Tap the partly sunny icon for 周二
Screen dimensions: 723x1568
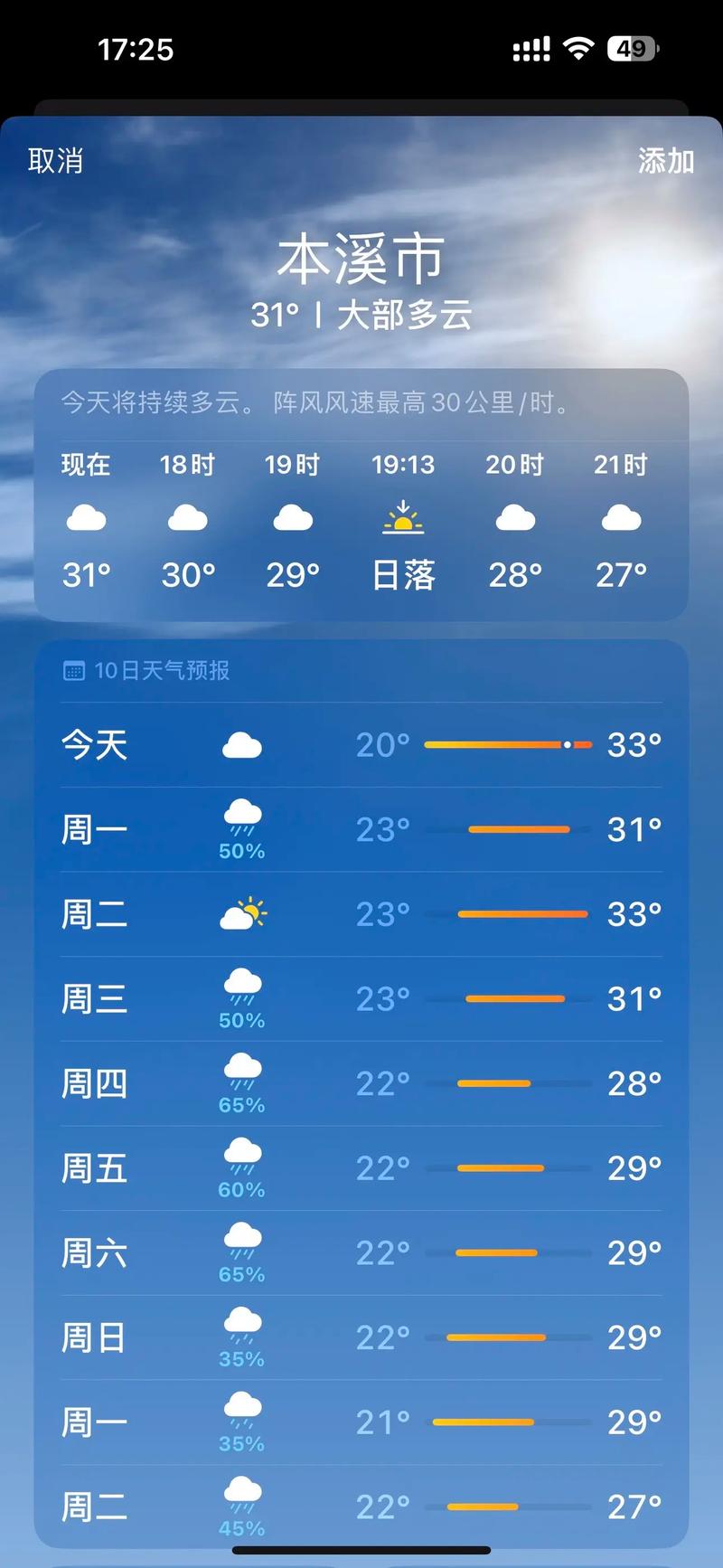tap(242, 913)
